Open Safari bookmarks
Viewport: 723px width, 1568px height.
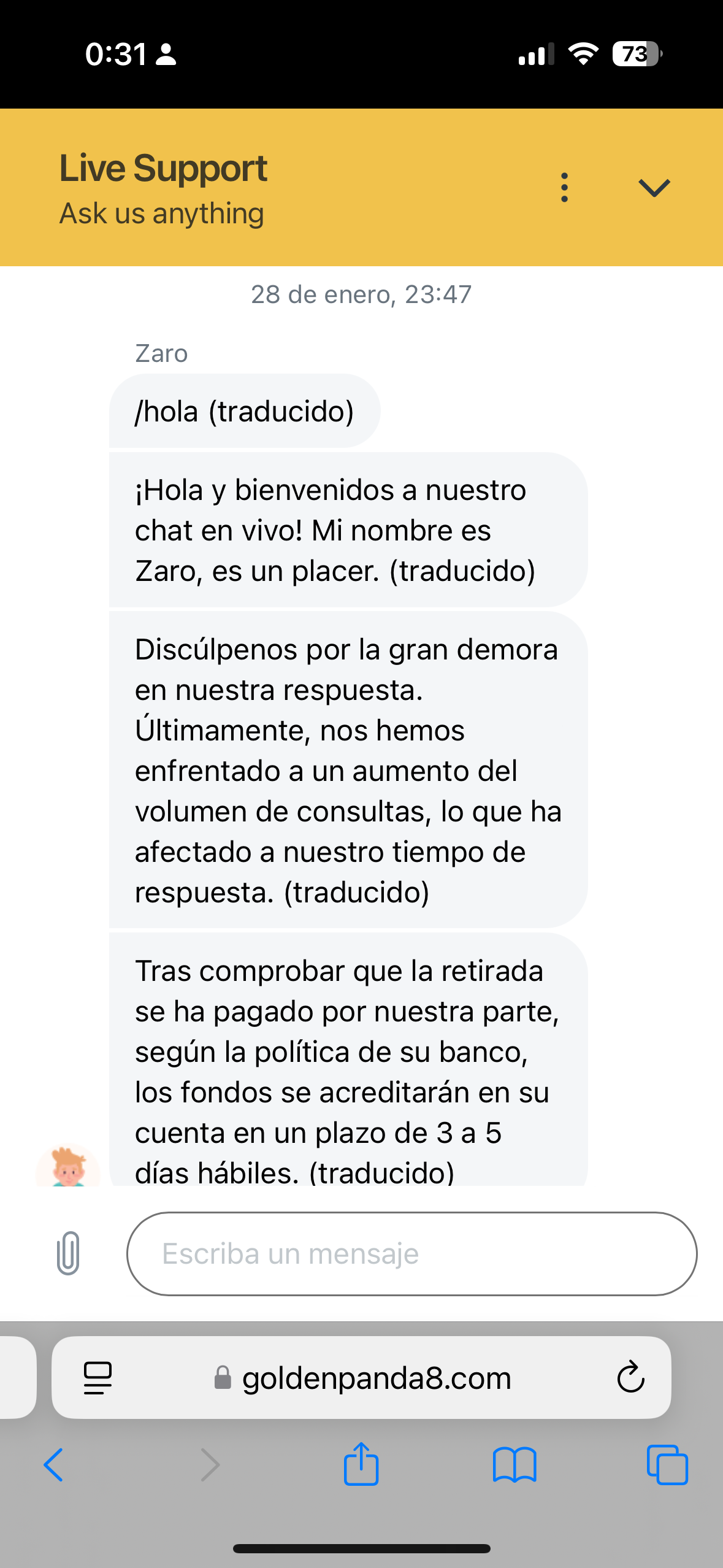coord(515,1465)
